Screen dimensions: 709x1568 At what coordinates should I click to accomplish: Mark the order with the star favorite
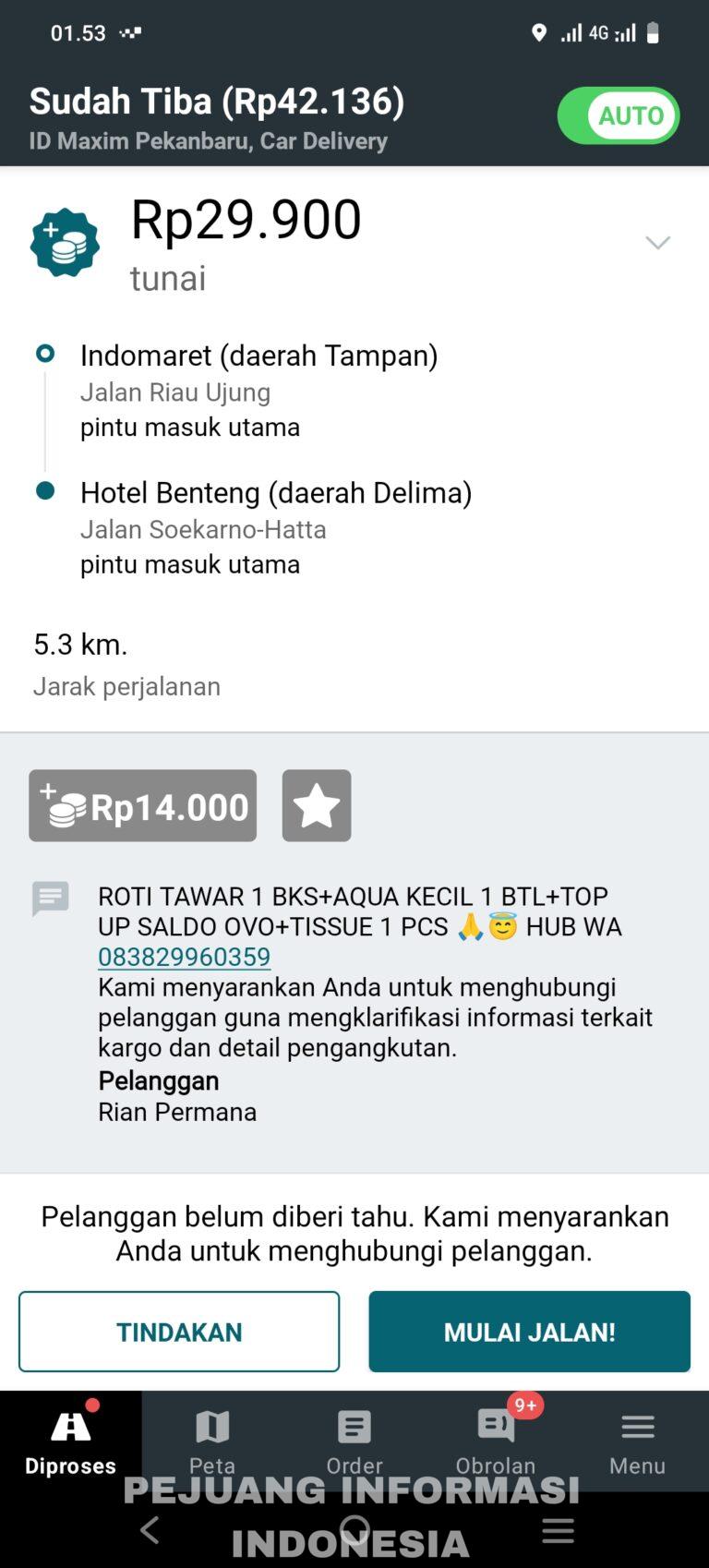317,805
